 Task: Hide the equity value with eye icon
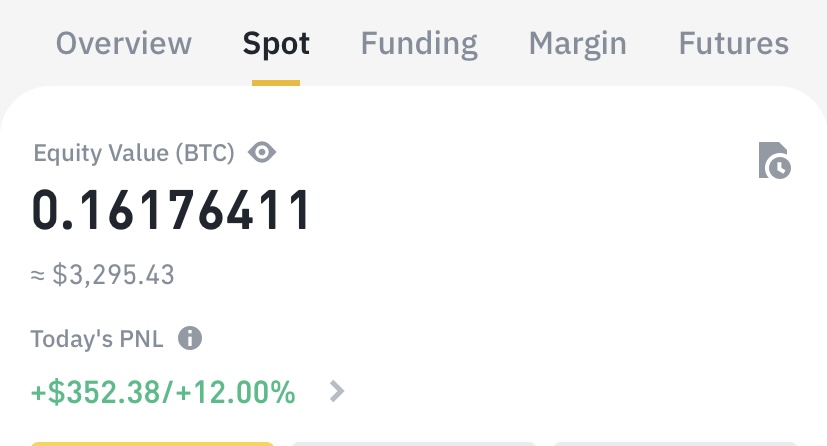coord(262,153)
